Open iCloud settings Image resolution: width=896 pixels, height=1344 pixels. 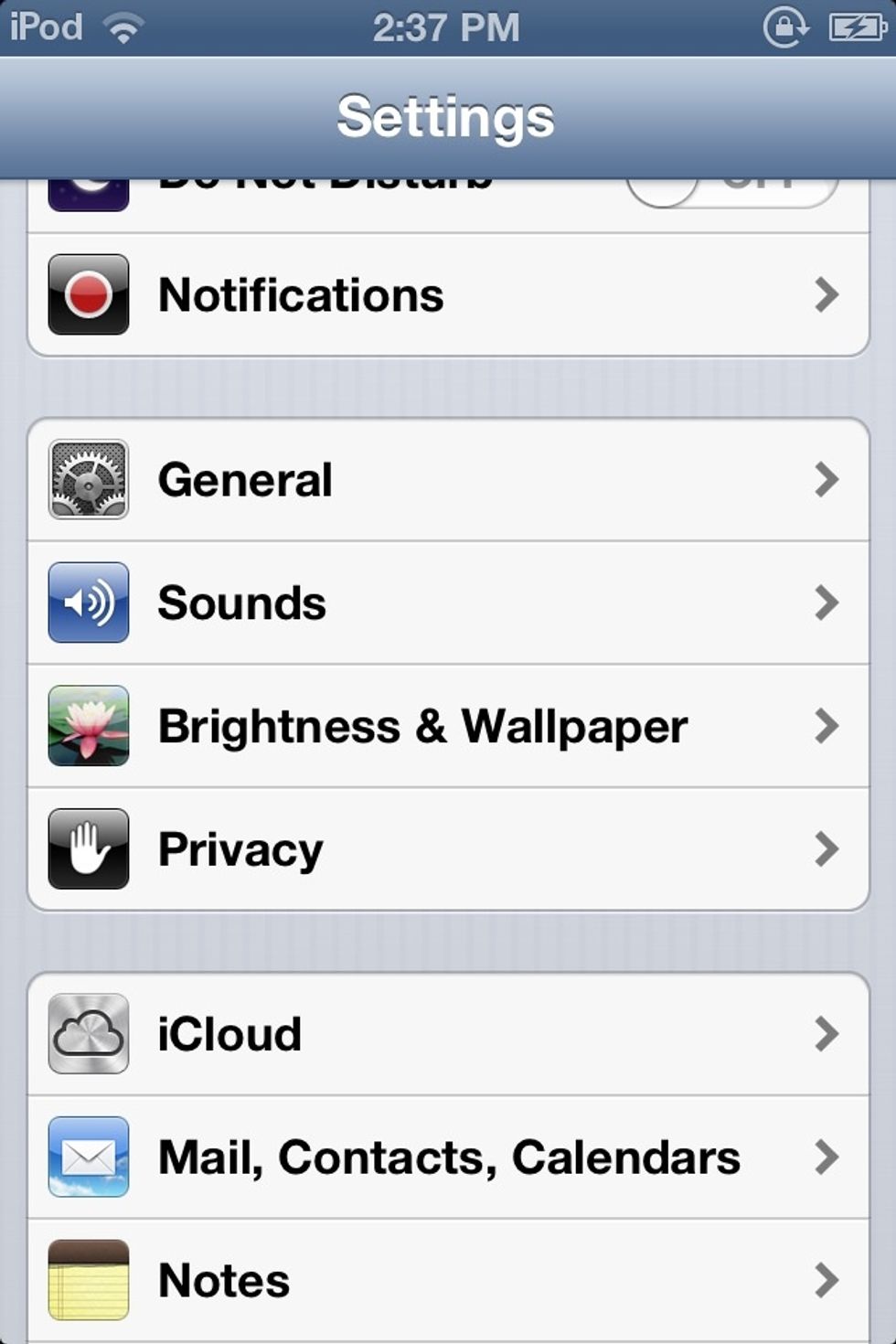coord(448,1034)
